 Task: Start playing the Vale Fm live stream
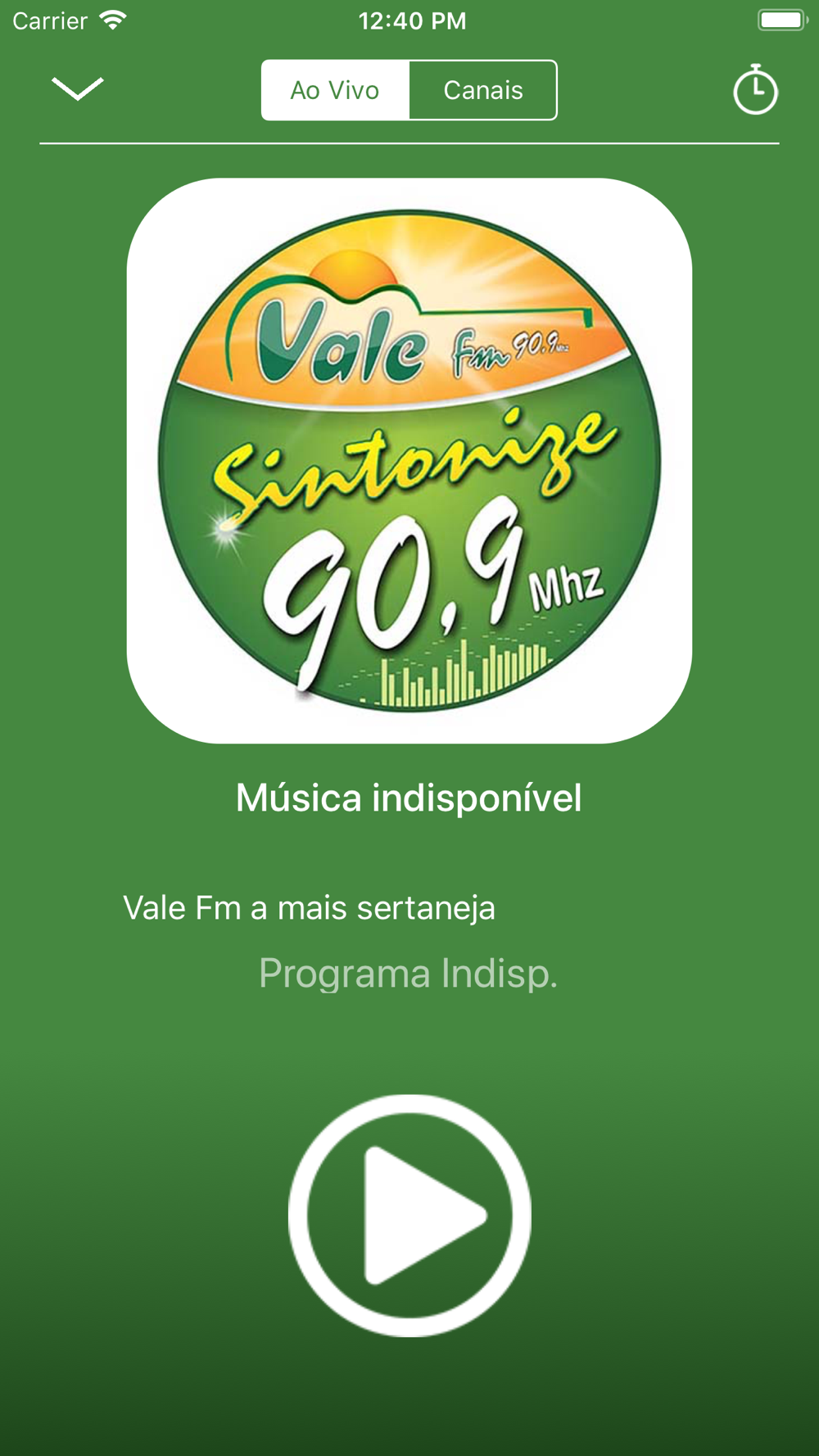point(409,1216)
